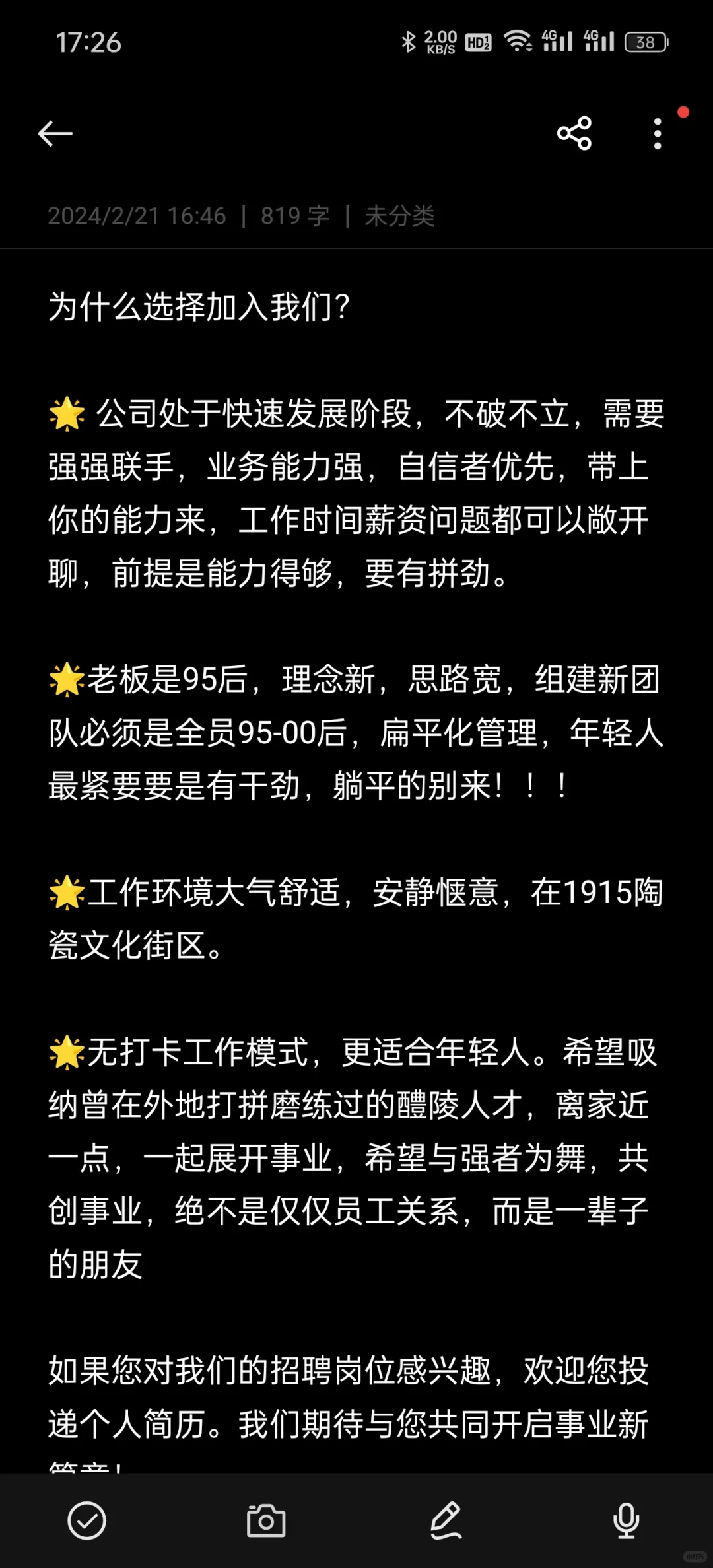Add a photo with the camera icon
The image size is (713, 1568).
266,1520
